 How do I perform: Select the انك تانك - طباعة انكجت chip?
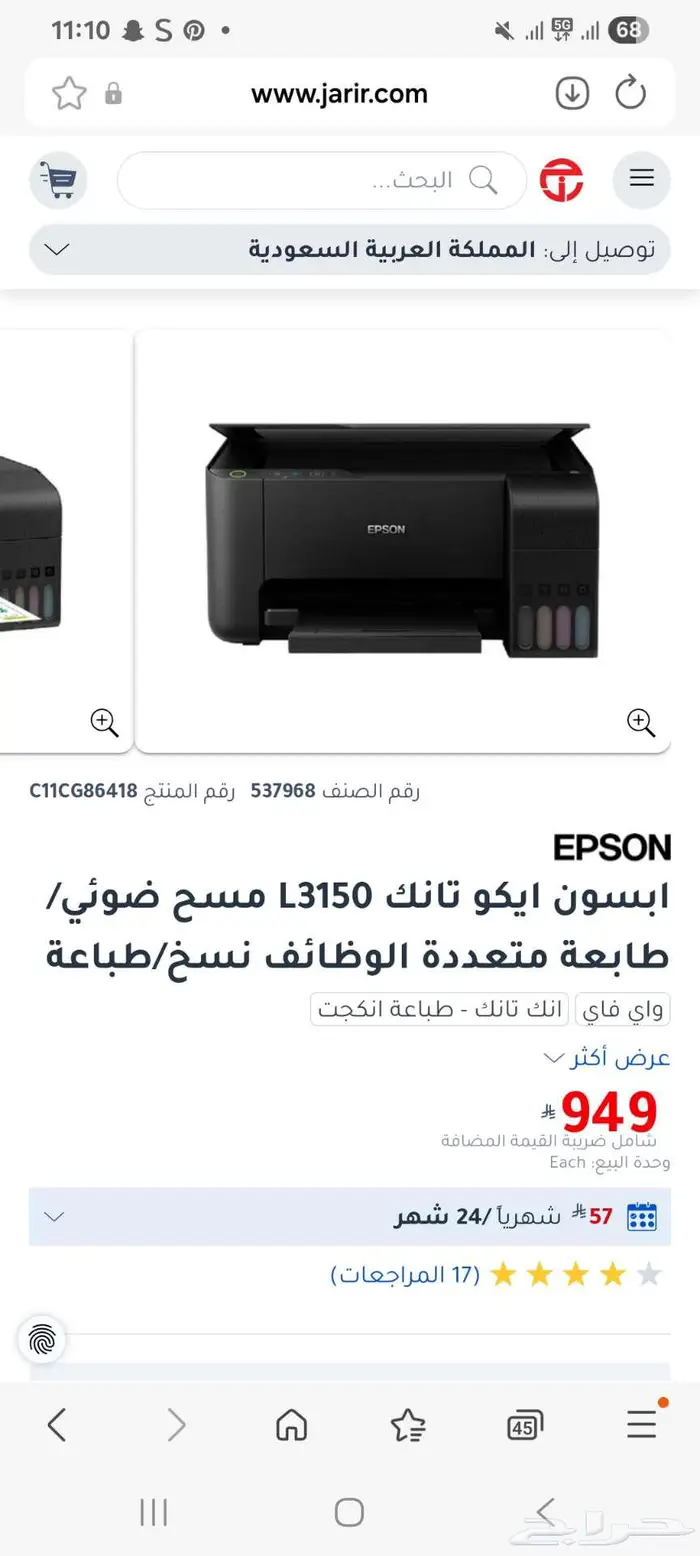439,1010
